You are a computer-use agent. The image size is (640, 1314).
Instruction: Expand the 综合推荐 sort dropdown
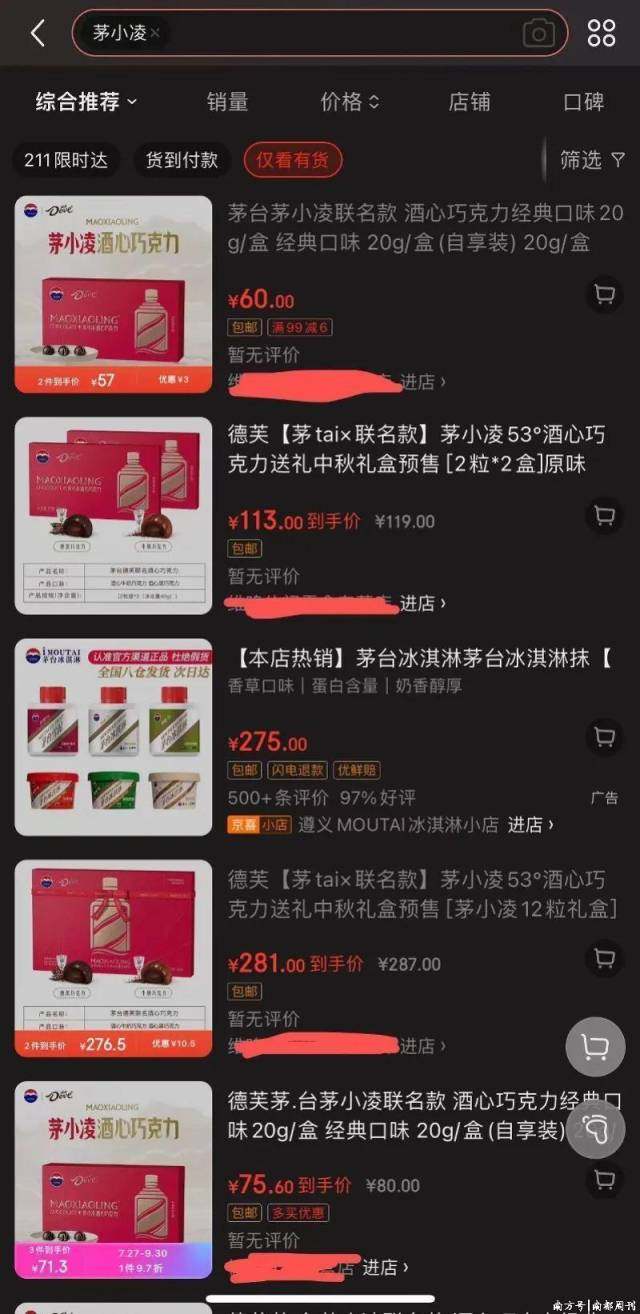(86, 101)
